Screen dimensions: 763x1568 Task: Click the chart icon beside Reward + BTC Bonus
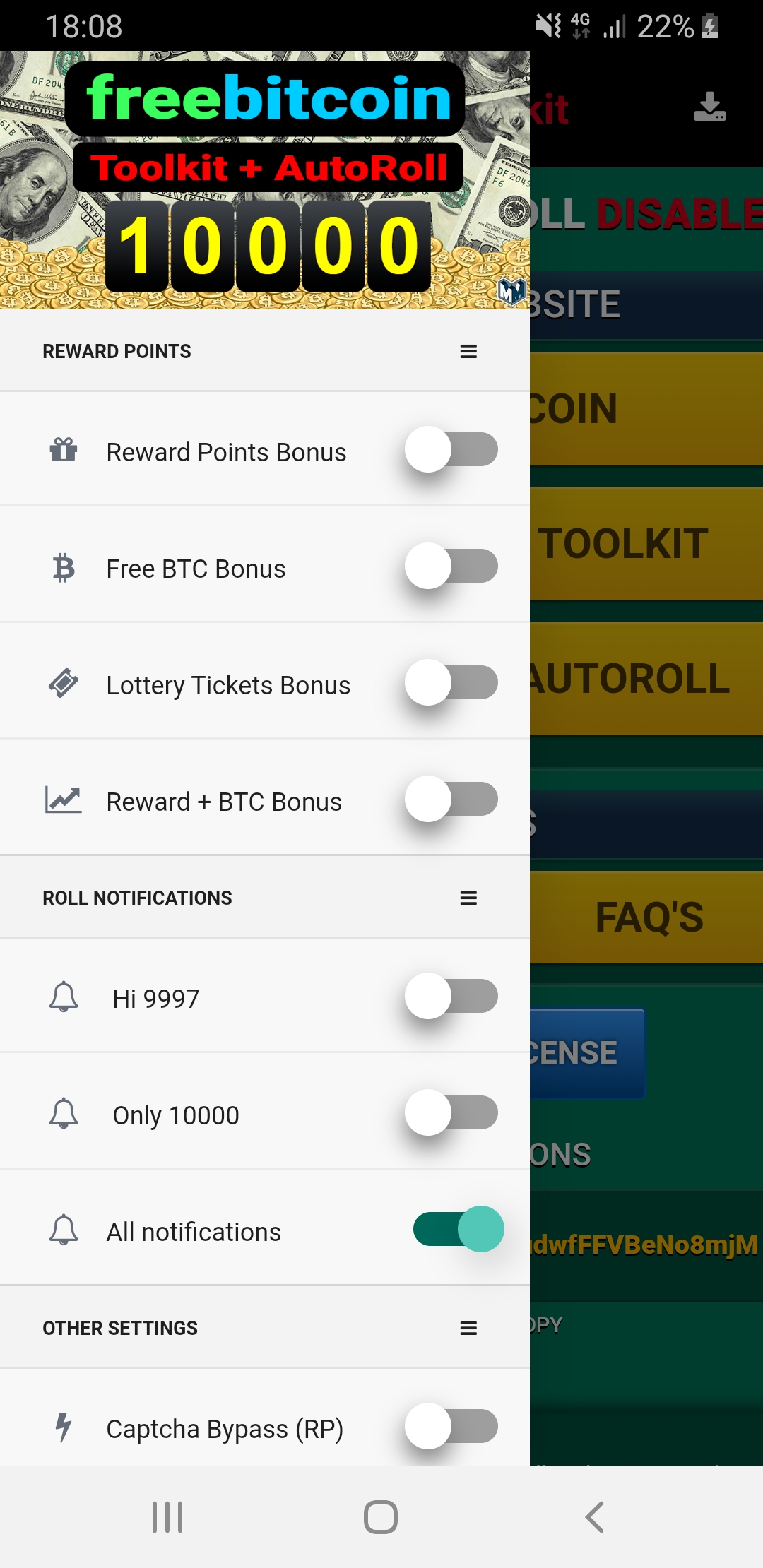click(64, 800)
